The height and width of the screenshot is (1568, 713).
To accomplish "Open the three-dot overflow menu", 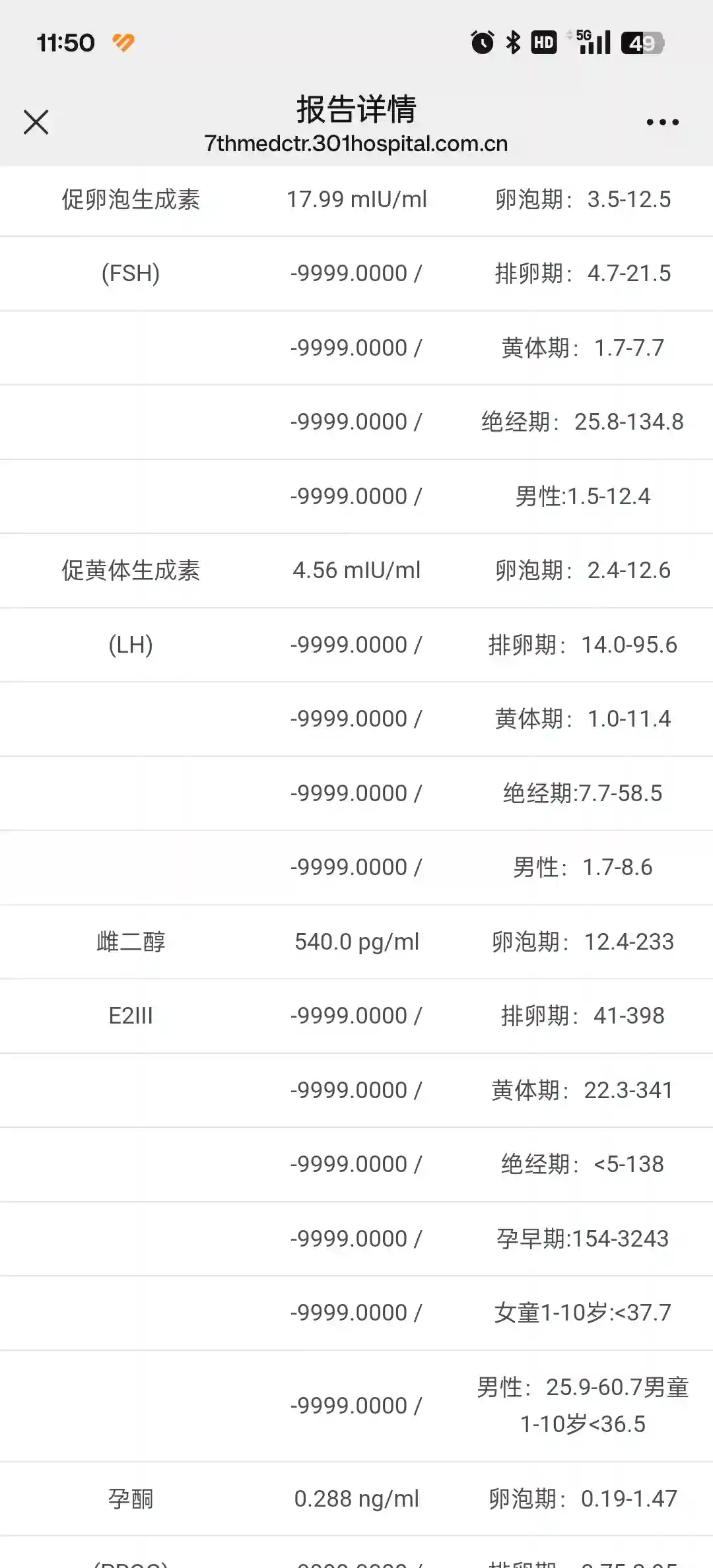I will click(x=662, y=122).
